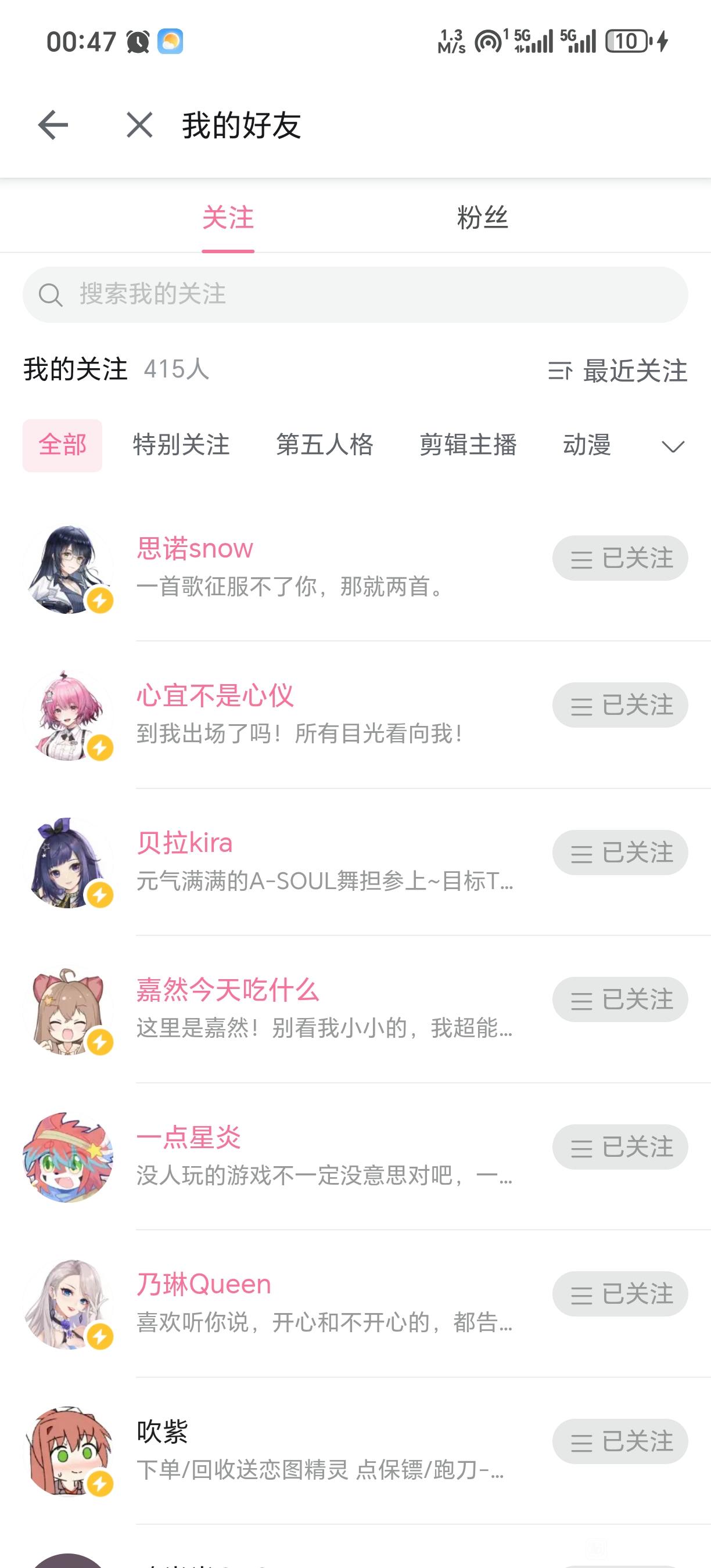
Task: View 贝拉kira's profile page
Action: coord(185,843)
